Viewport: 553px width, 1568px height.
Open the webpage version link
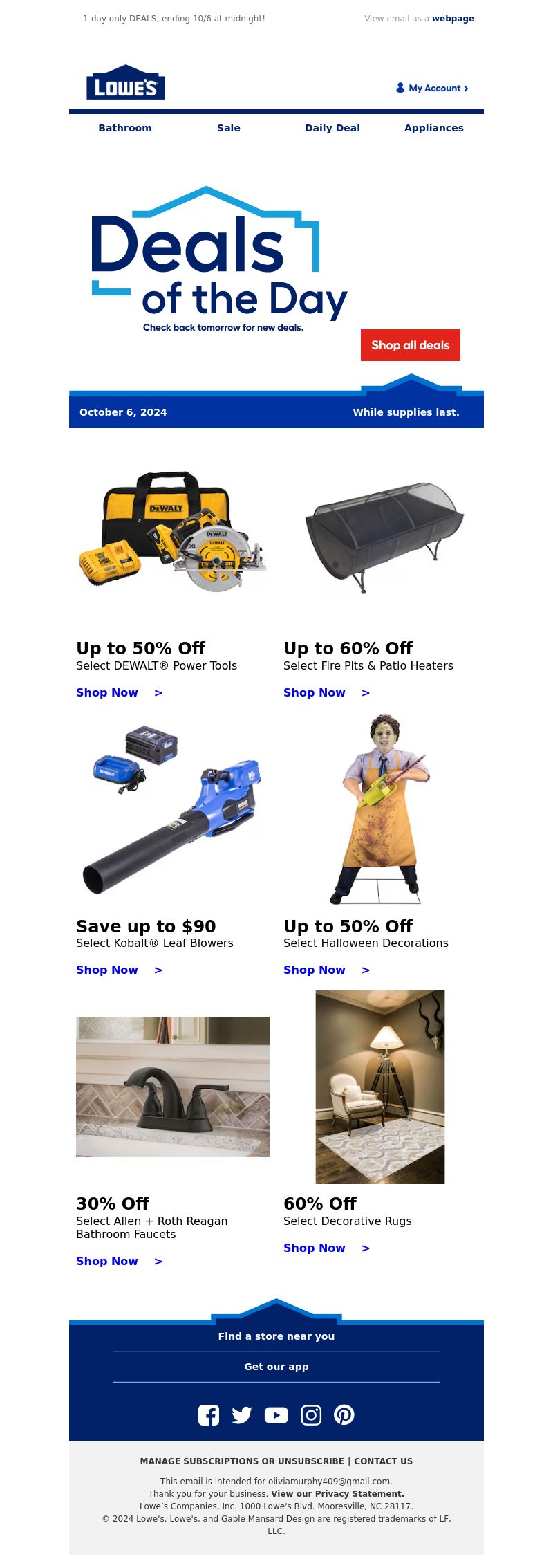(x=453, y=19)
